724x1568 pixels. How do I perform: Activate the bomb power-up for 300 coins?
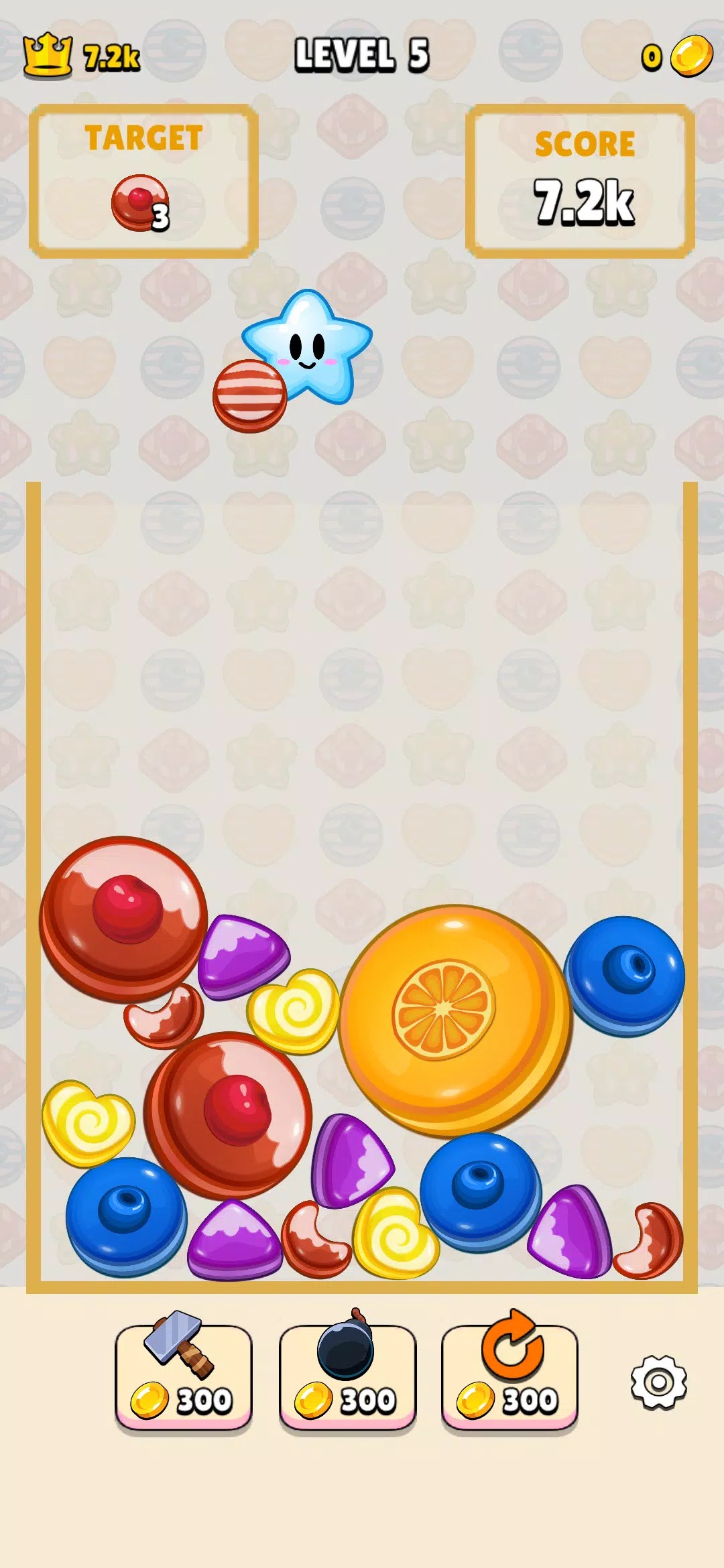347,1375
